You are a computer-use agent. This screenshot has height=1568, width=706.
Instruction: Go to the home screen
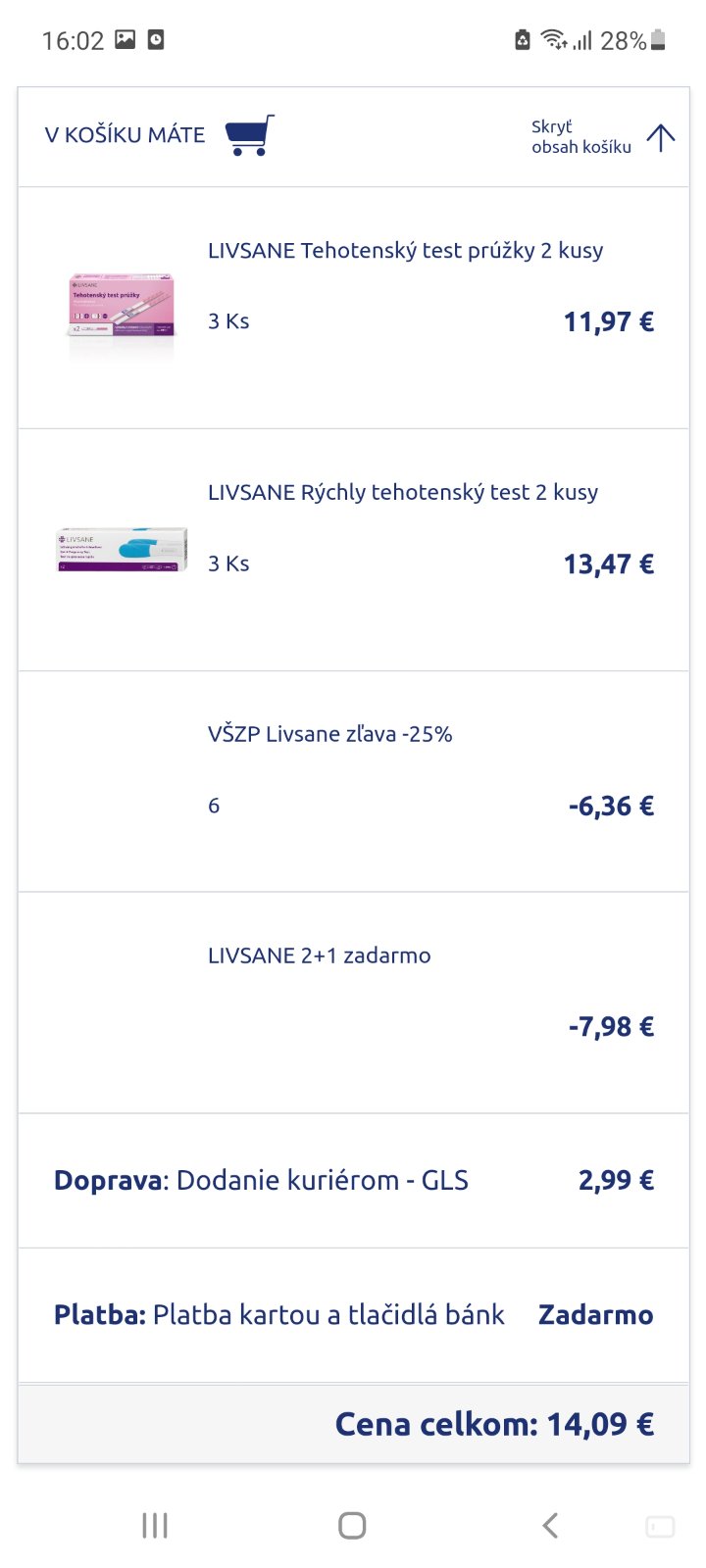click(352, 1525)
